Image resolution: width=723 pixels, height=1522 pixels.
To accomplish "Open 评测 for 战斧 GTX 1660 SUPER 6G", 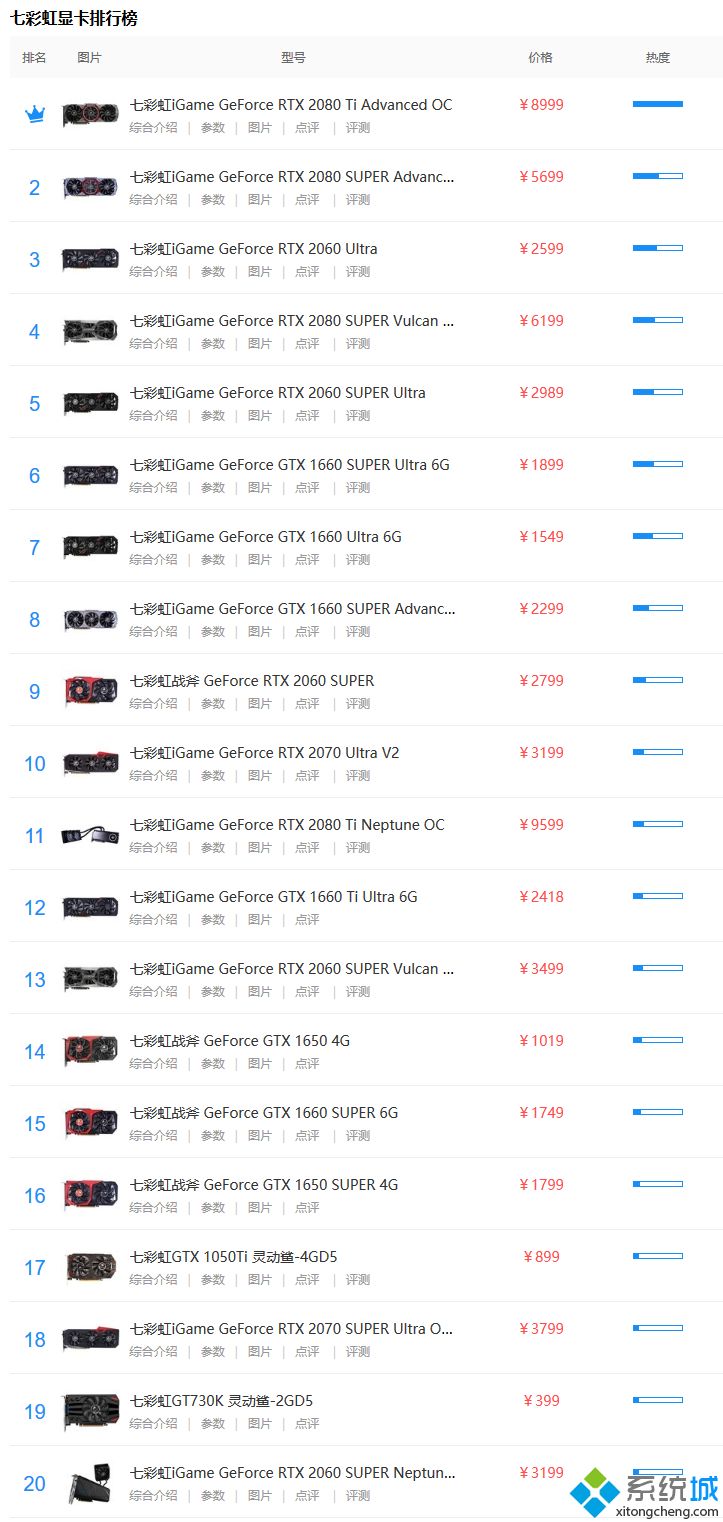I will click(x=357, y=1136).
